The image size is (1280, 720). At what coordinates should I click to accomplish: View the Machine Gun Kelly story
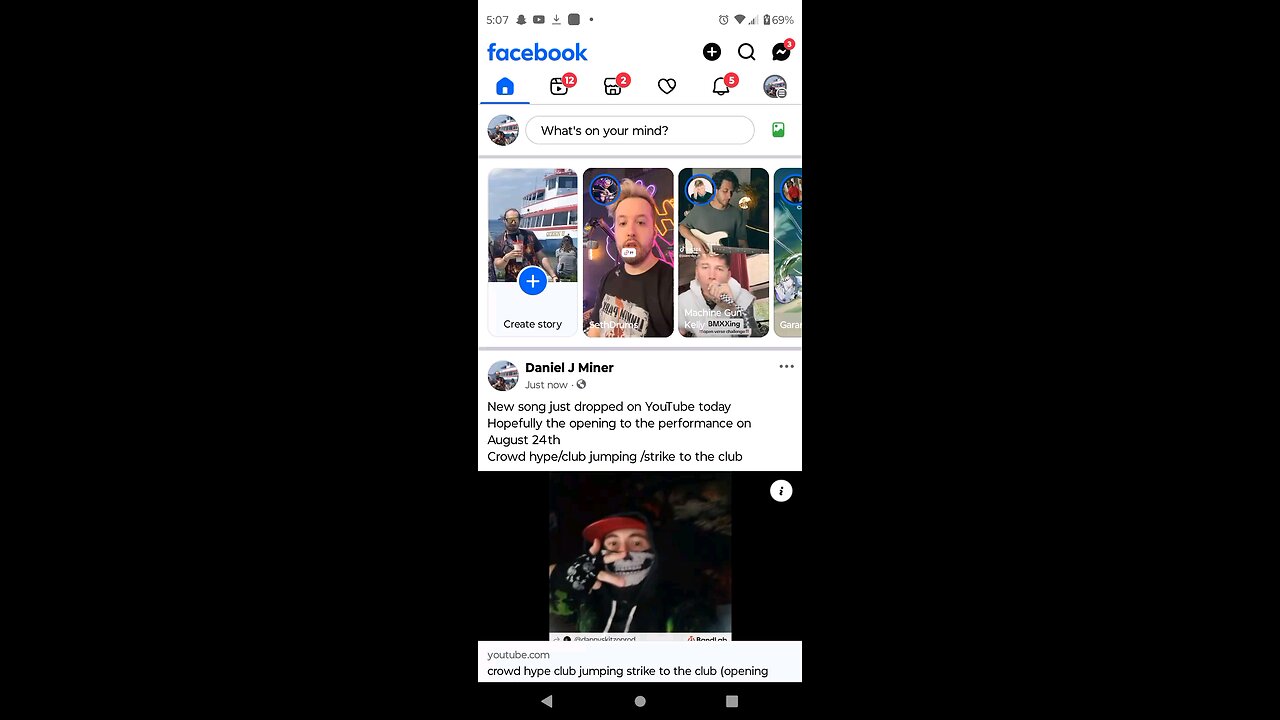coord(723,252)
